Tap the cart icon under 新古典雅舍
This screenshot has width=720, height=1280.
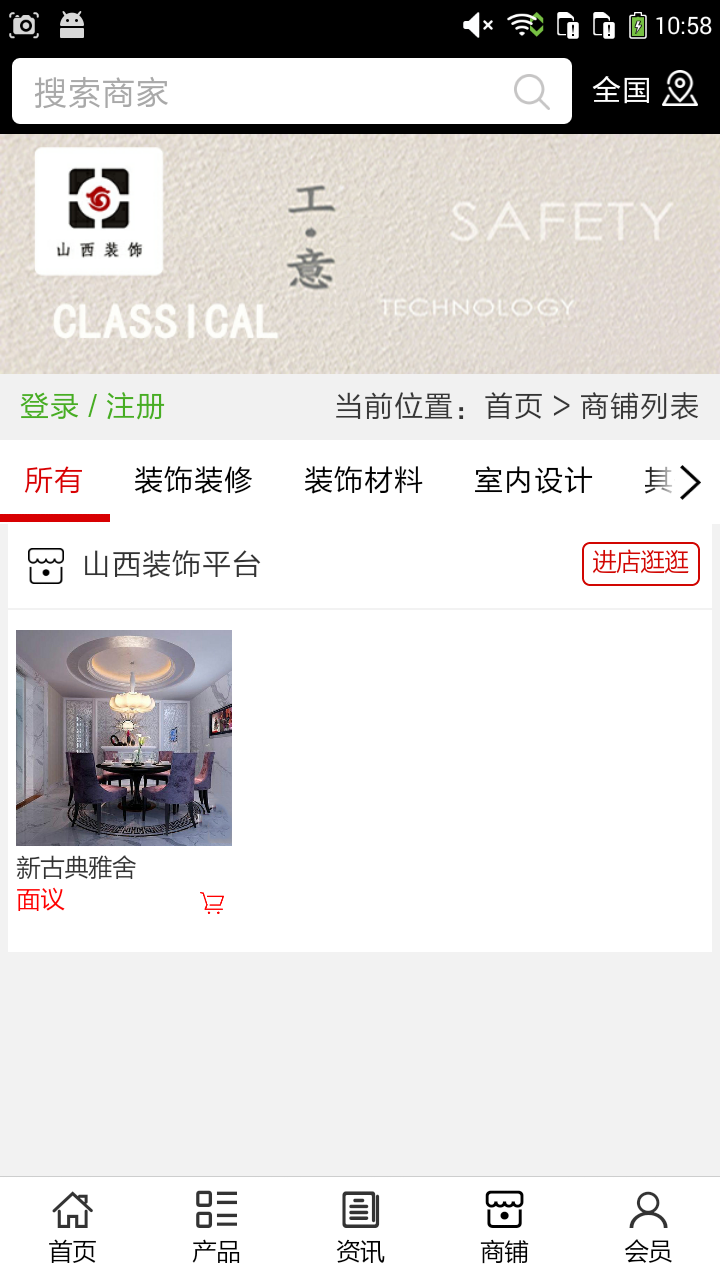pyautogui.click(x=212, y=903)
